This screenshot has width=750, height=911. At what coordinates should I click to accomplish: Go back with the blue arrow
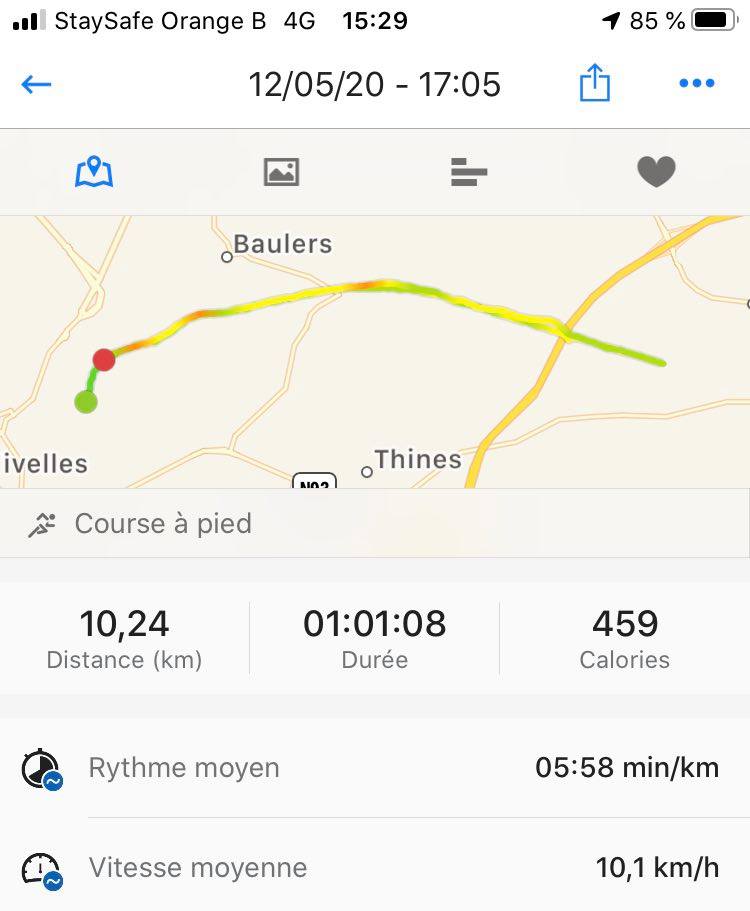point(36,84)
